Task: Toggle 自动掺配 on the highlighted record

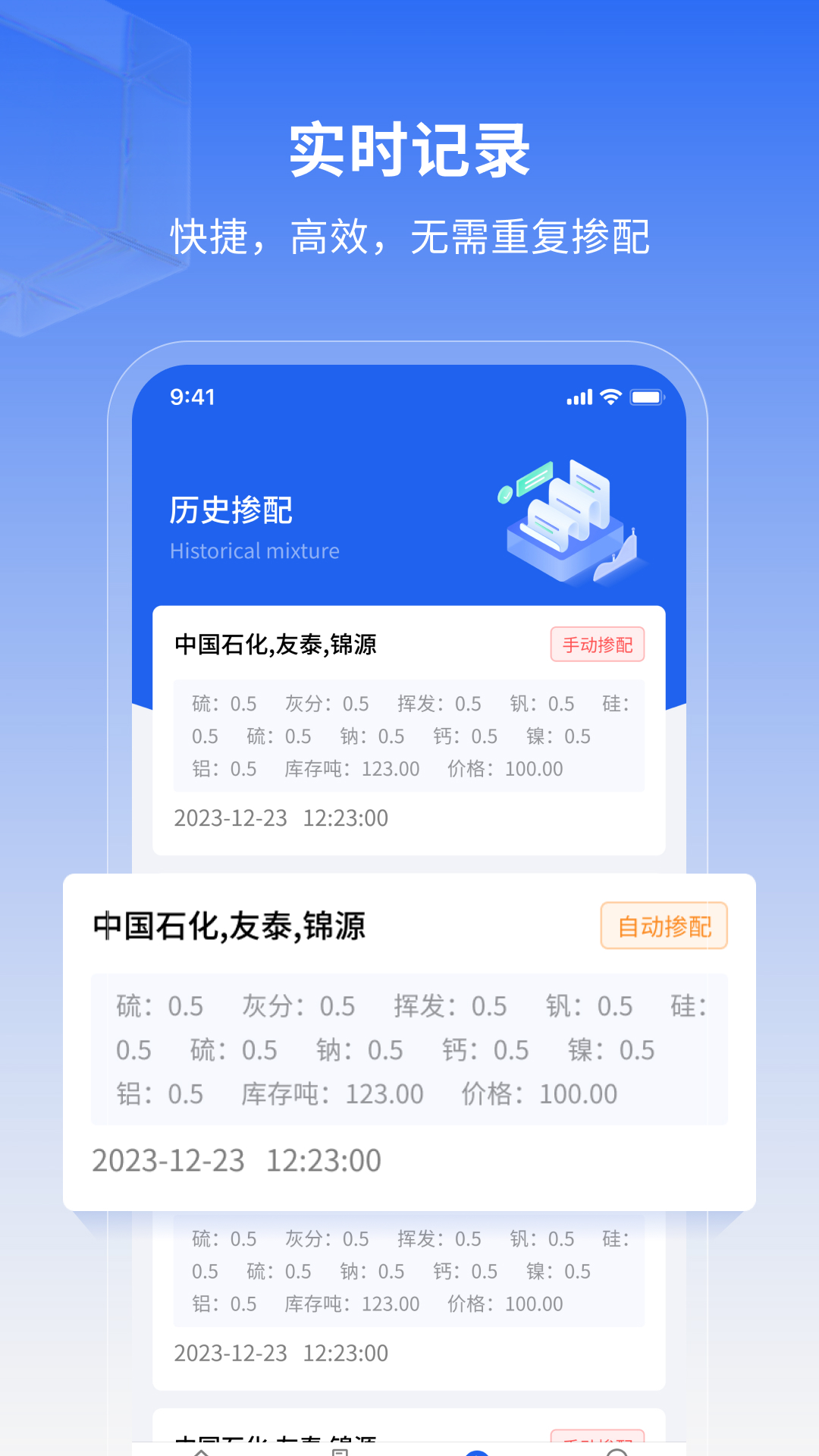Action: [x=664, y=925]
